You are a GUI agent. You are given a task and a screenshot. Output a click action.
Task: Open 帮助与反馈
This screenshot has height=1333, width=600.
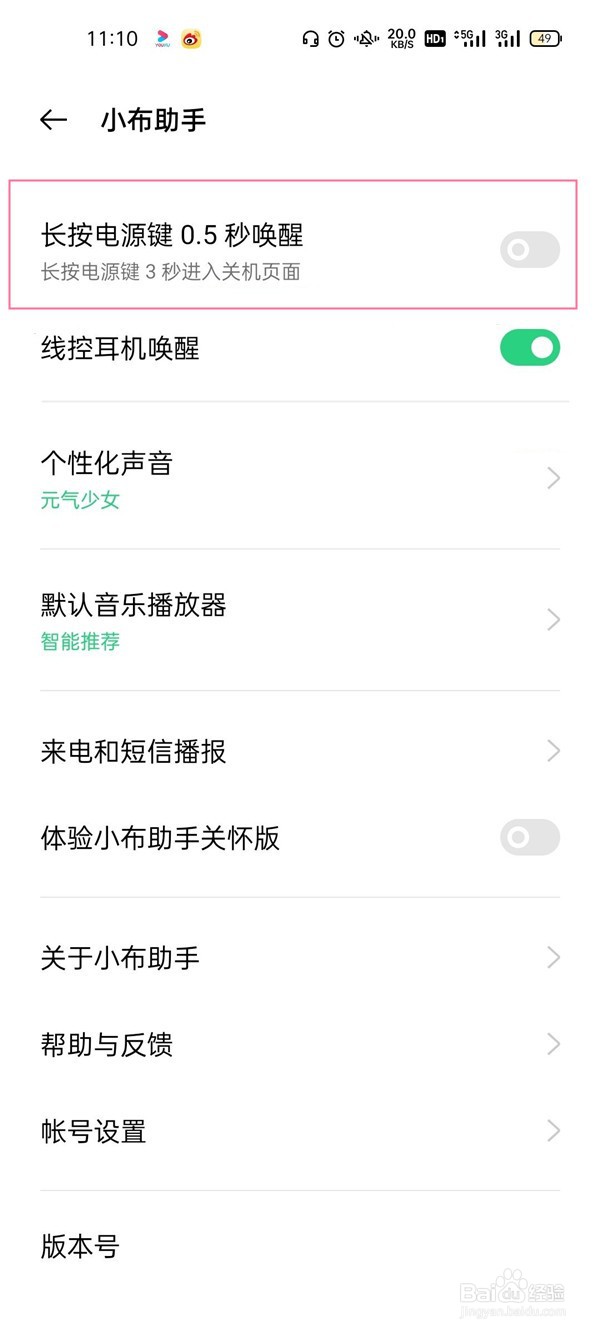[300, 1045]
